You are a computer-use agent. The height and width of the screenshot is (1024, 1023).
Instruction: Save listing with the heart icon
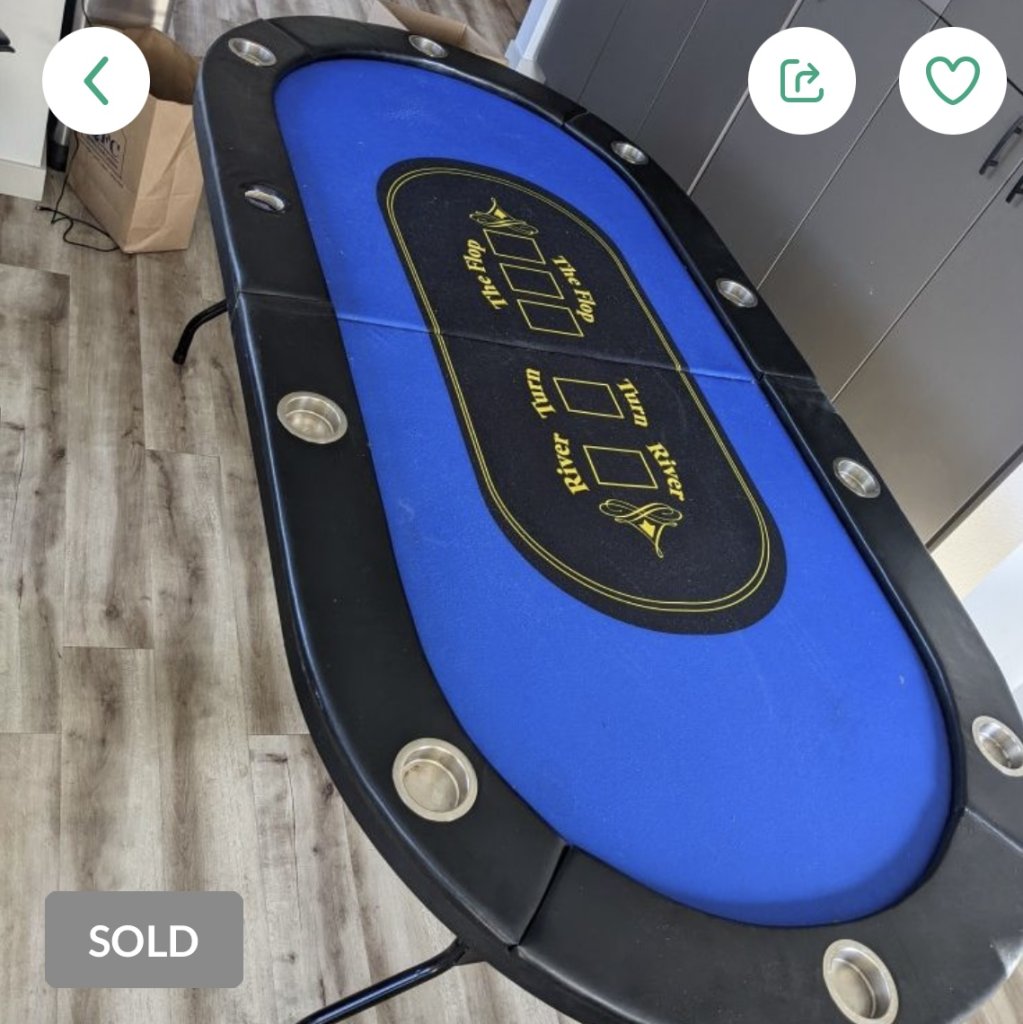tap(952, 81)
